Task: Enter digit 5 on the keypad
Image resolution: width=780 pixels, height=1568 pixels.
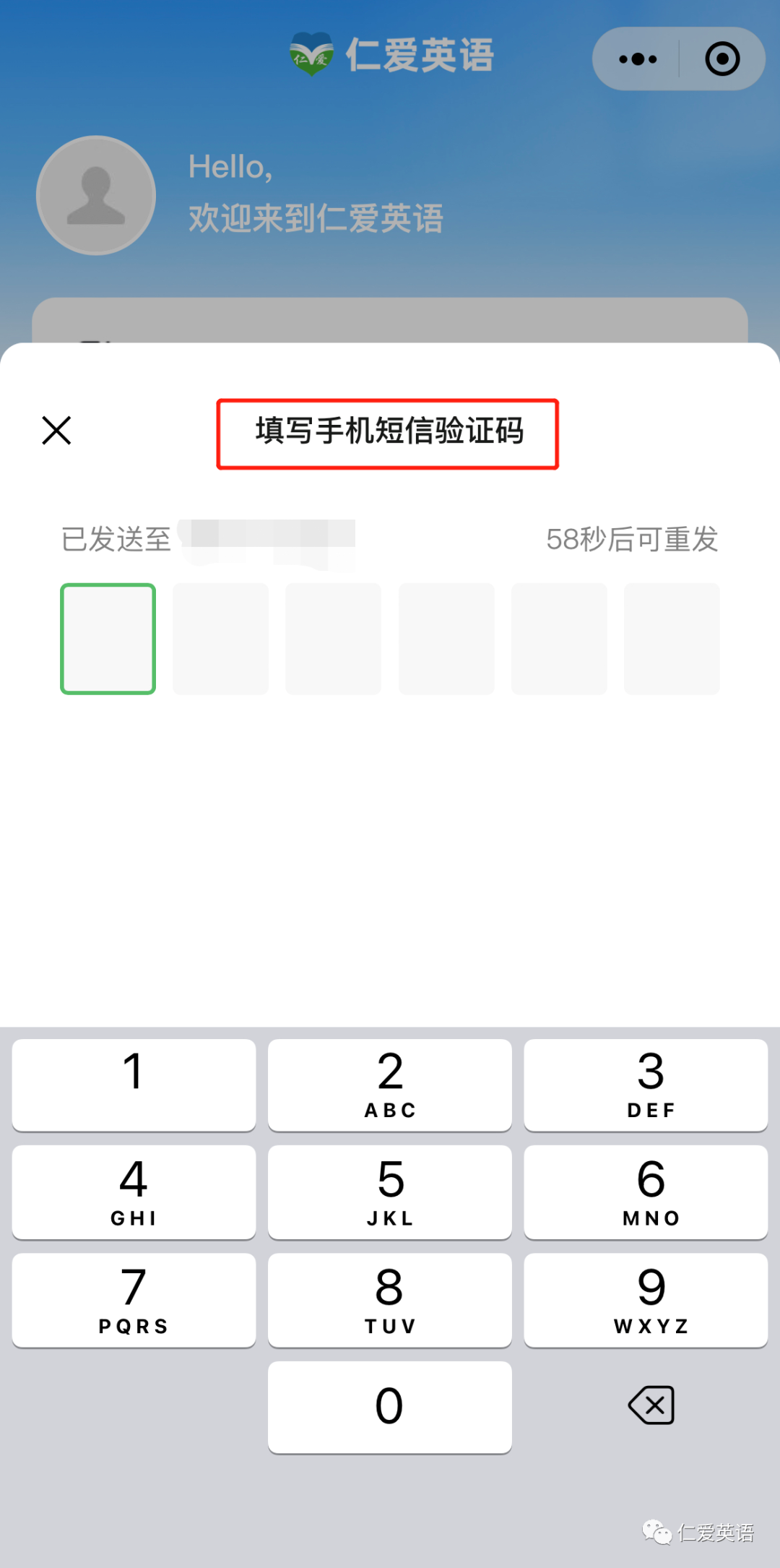Action: pyautogui.click(x=390, y=1192)
